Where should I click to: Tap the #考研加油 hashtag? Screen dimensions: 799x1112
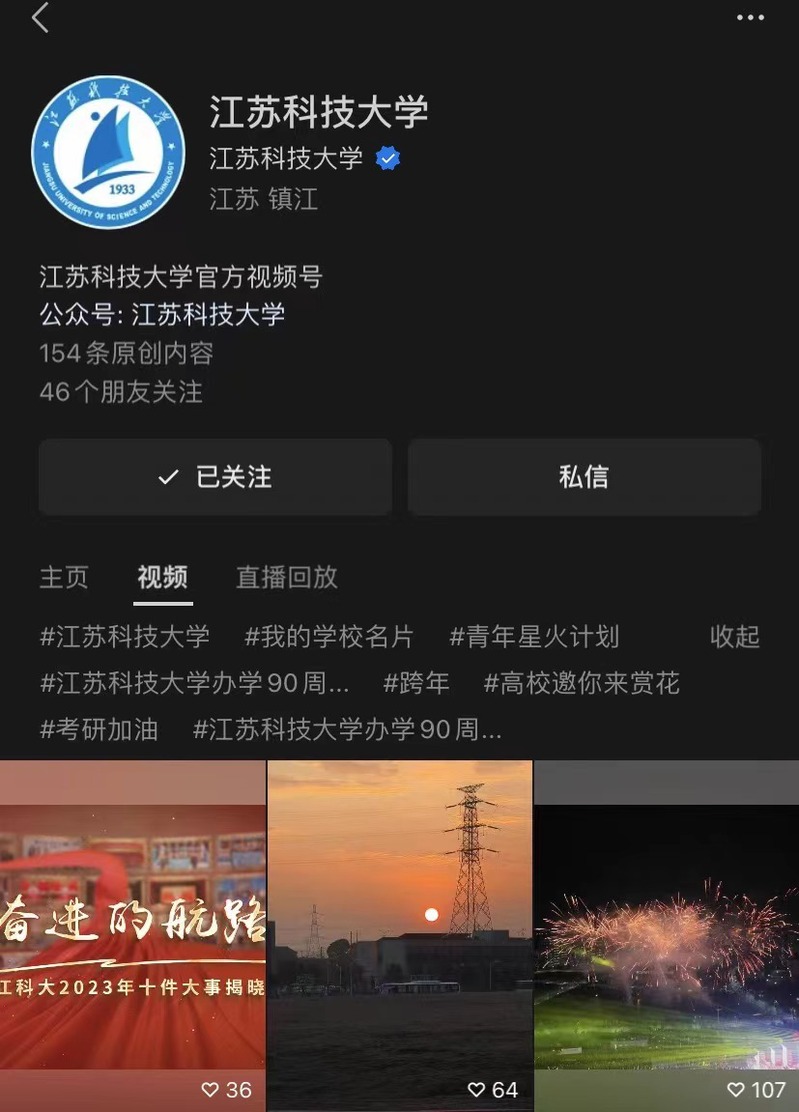pos(99,729)
